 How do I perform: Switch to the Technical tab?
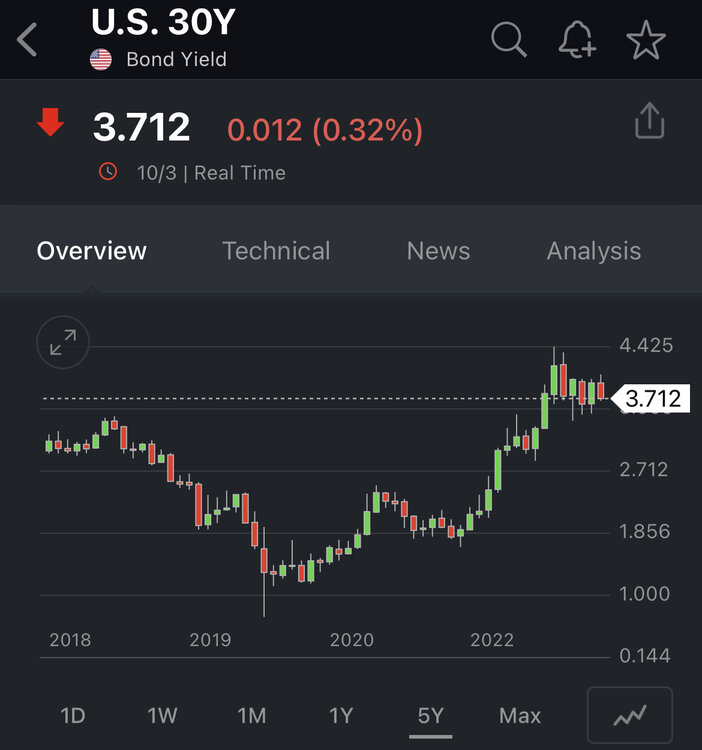pyautogui.click(x=276, y=251)
